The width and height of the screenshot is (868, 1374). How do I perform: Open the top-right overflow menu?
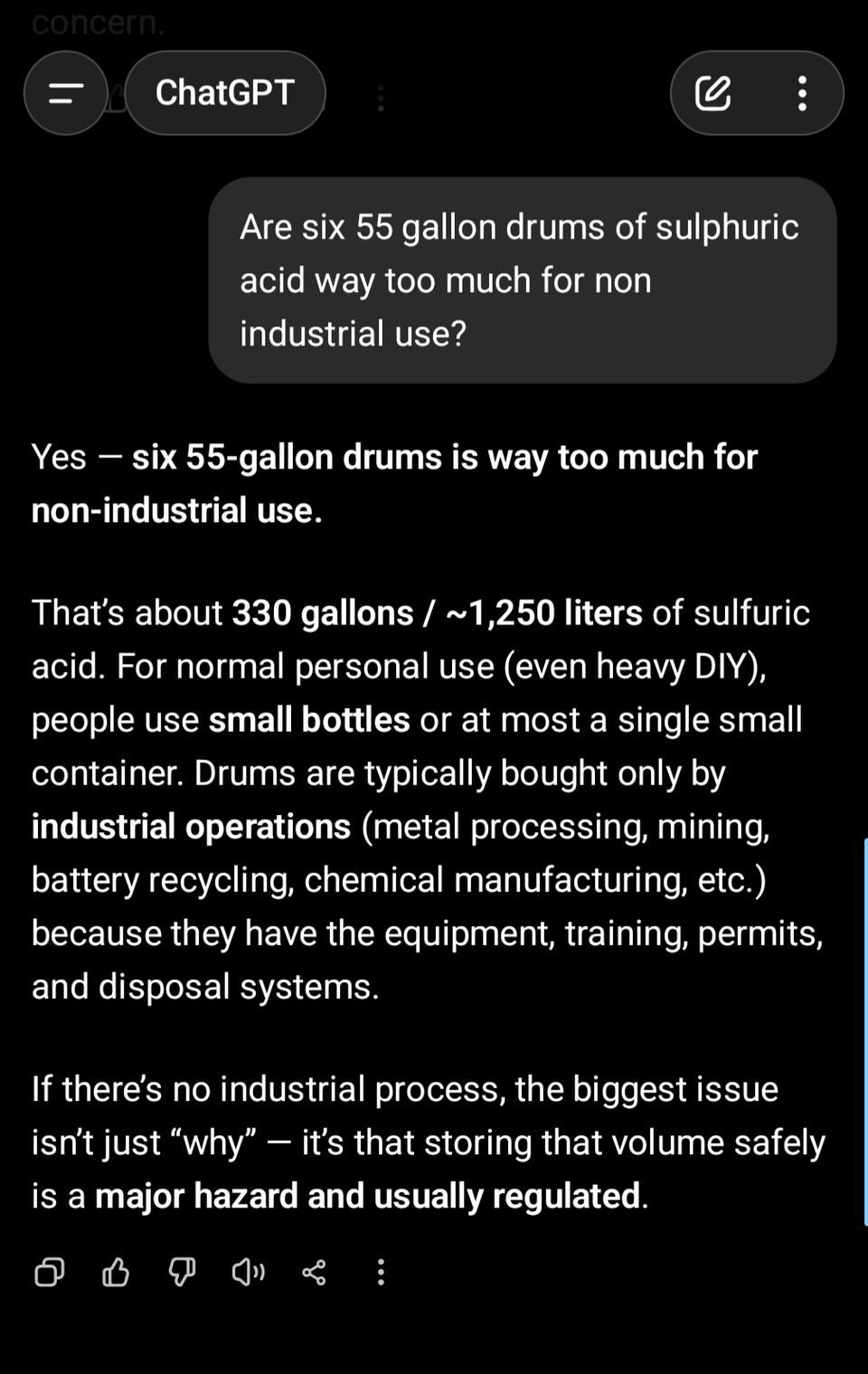[x=802, y=93]
